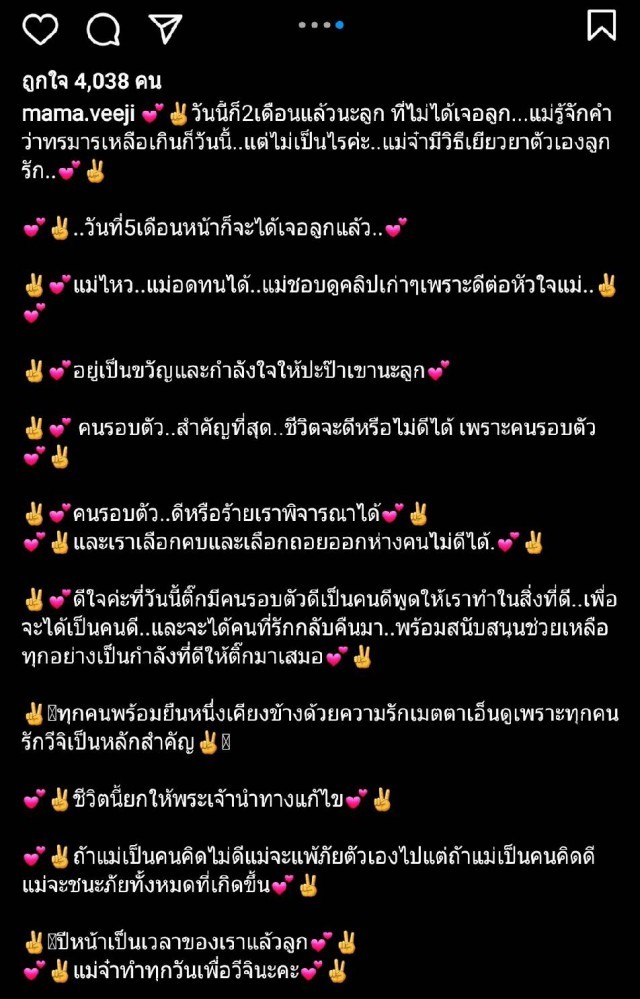Open the comments on this post
Viewport: 640px width, 999px height.
(x=103, y=29)
